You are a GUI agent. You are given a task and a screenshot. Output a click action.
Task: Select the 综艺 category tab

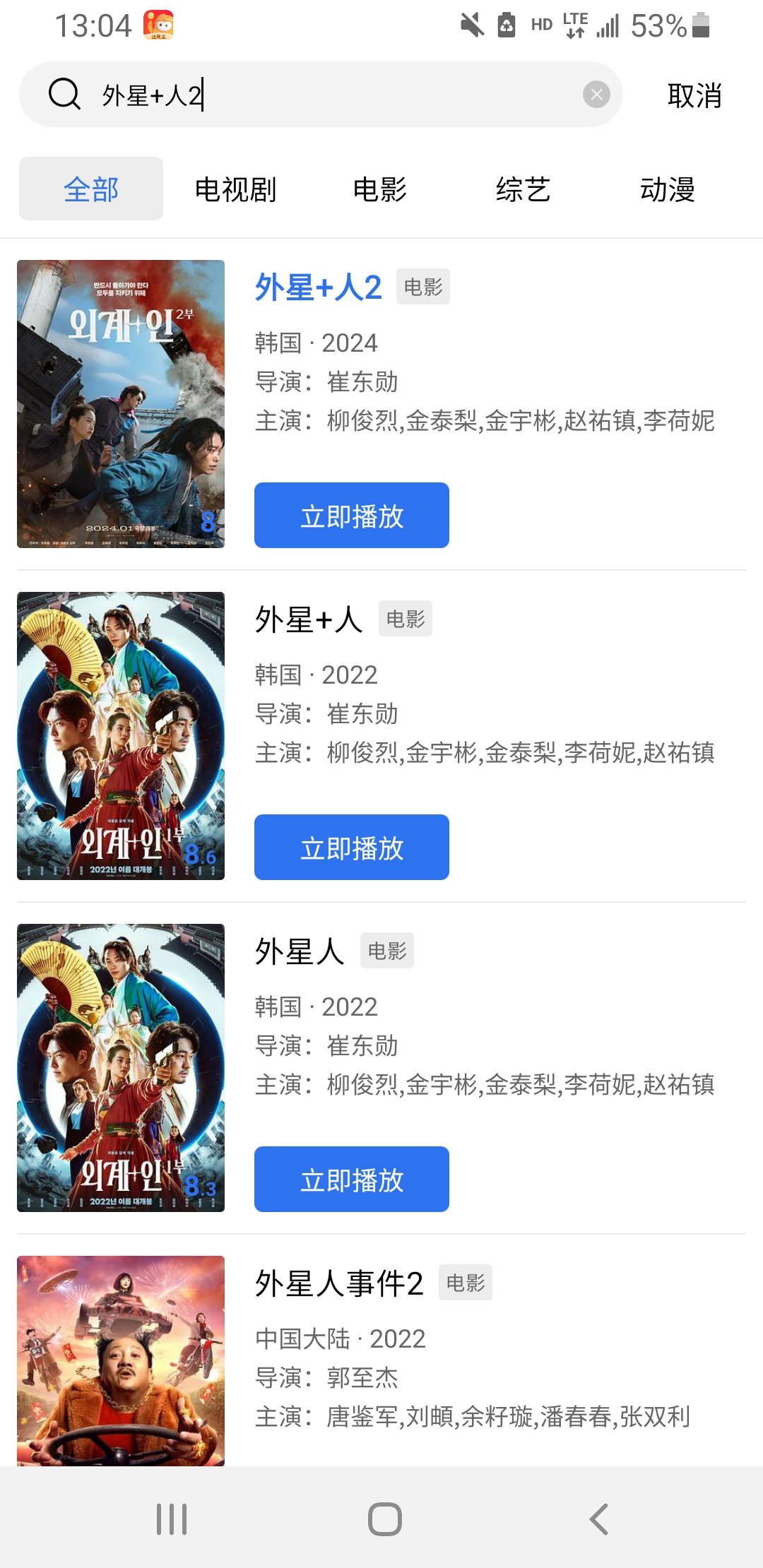tap(523, 188)
